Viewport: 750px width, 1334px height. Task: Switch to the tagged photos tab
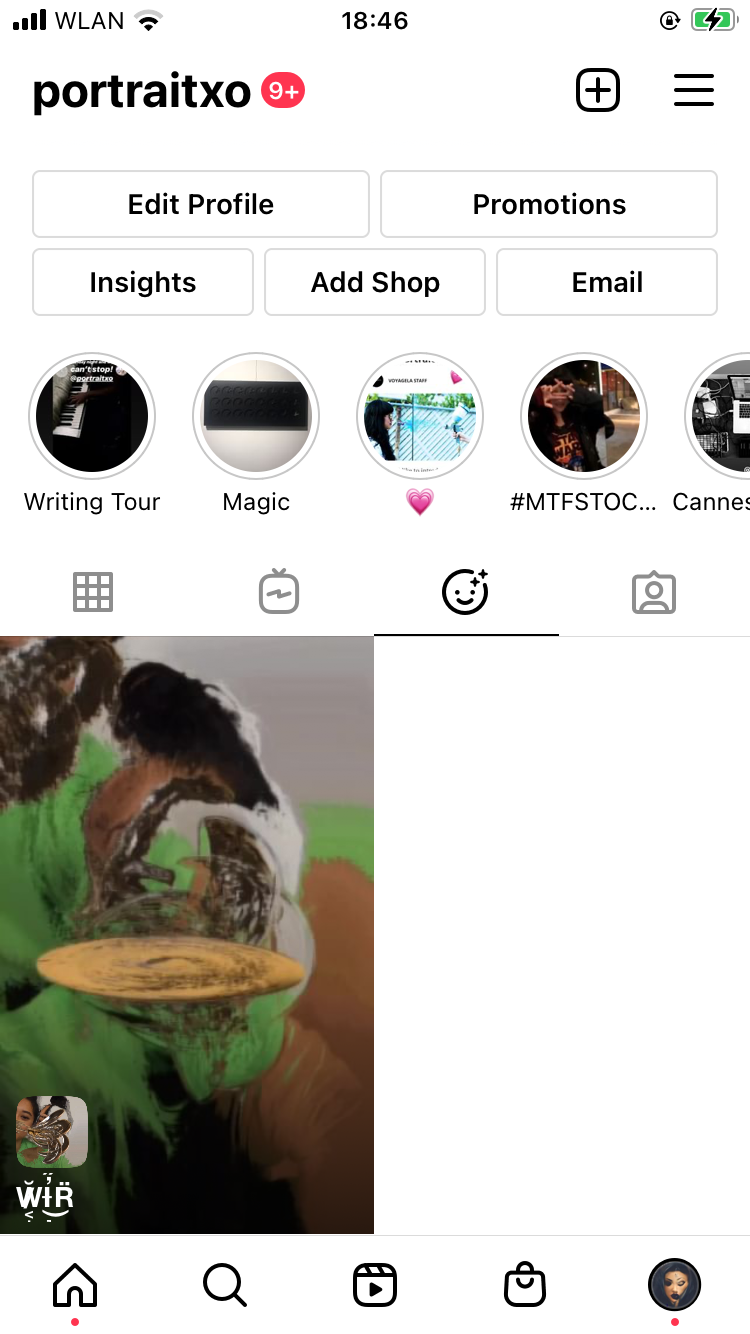654,592
